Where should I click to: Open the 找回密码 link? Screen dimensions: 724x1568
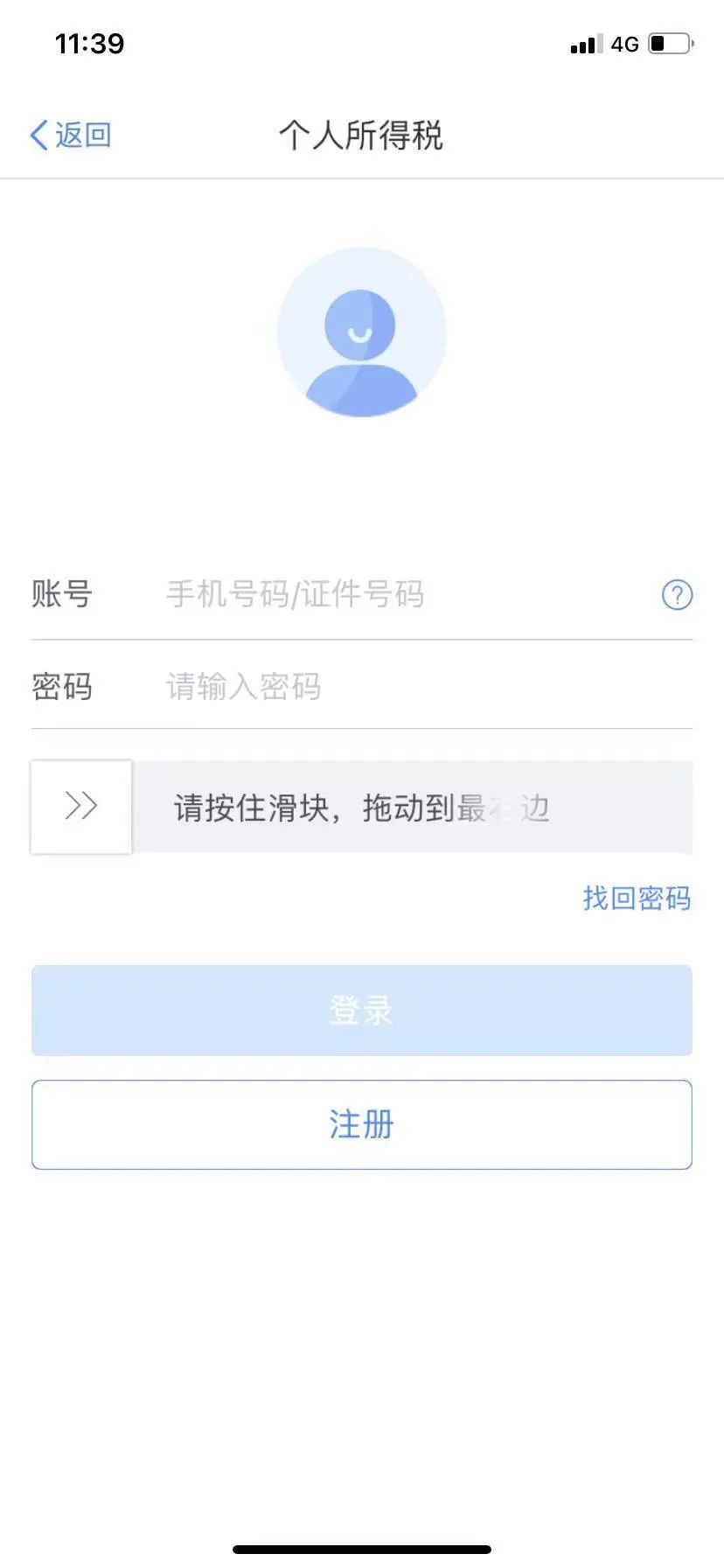point(637,899)
